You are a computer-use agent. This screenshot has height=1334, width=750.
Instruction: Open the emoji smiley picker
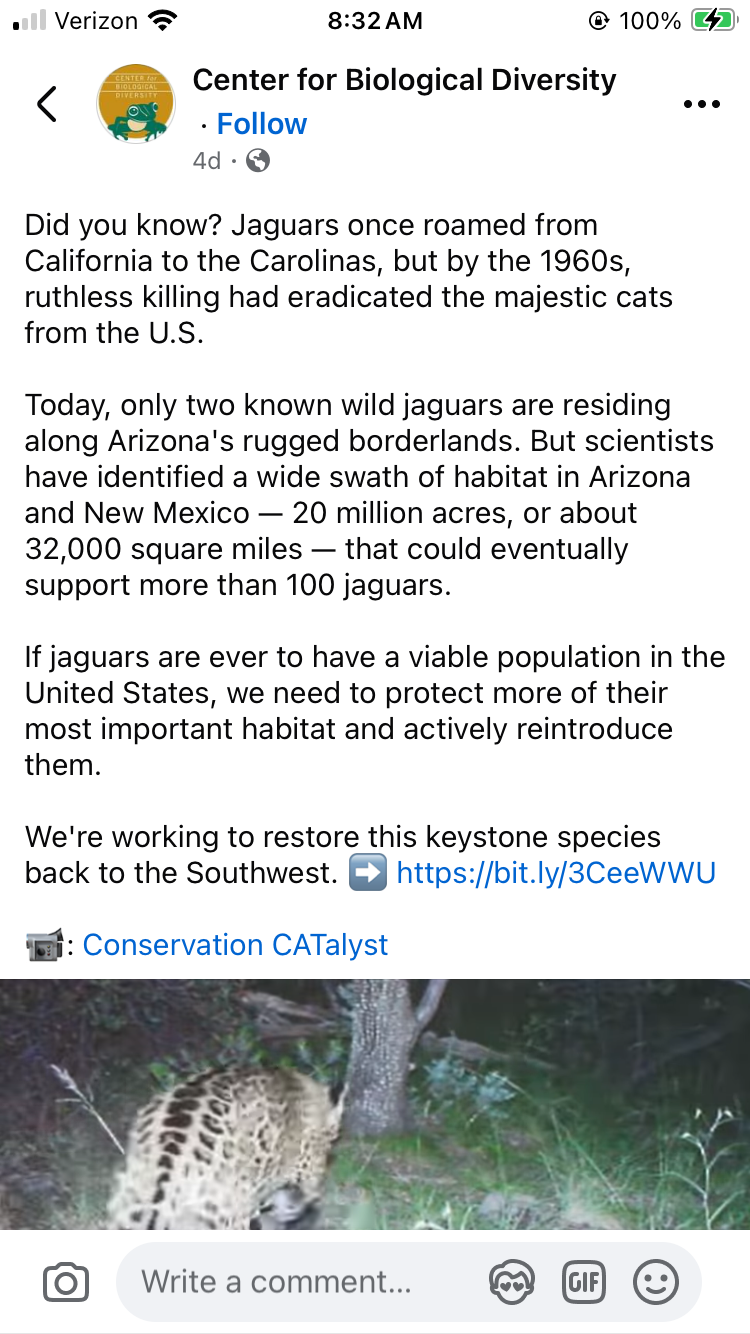[656, 1282]
